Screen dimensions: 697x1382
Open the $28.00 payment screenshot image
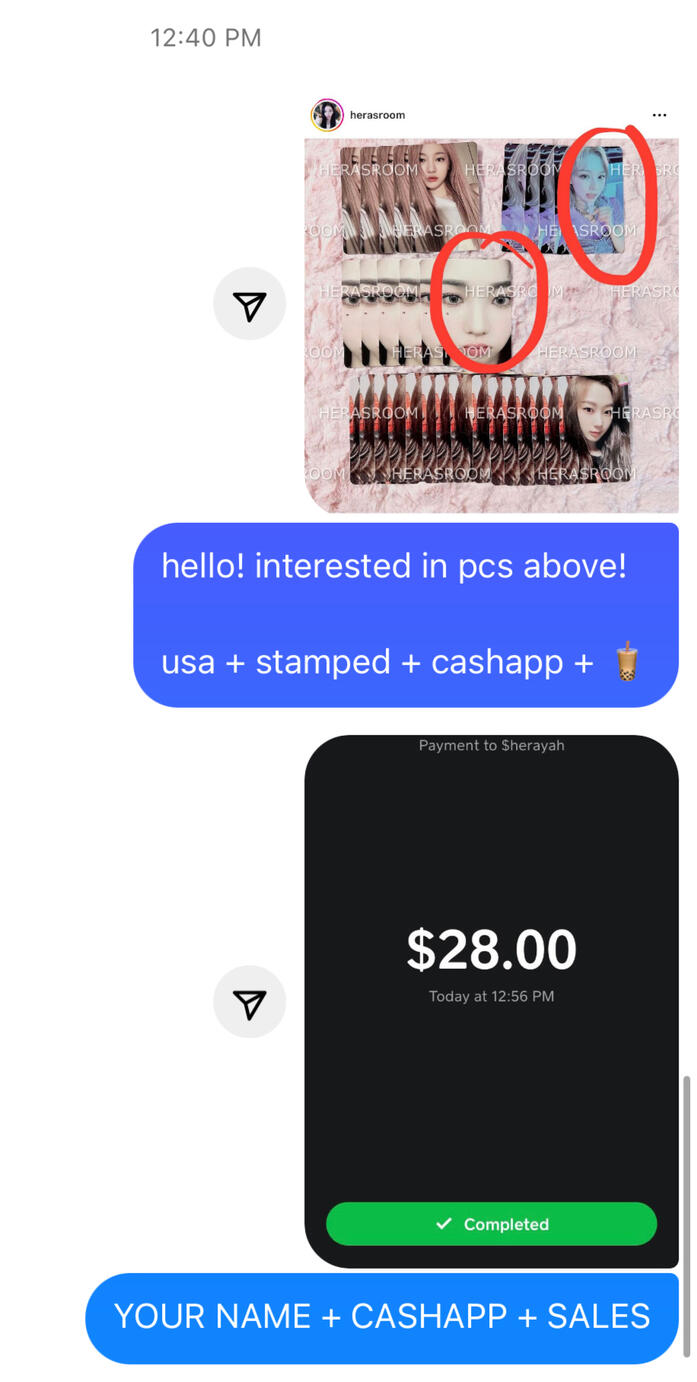click(x=491, y=1000)
